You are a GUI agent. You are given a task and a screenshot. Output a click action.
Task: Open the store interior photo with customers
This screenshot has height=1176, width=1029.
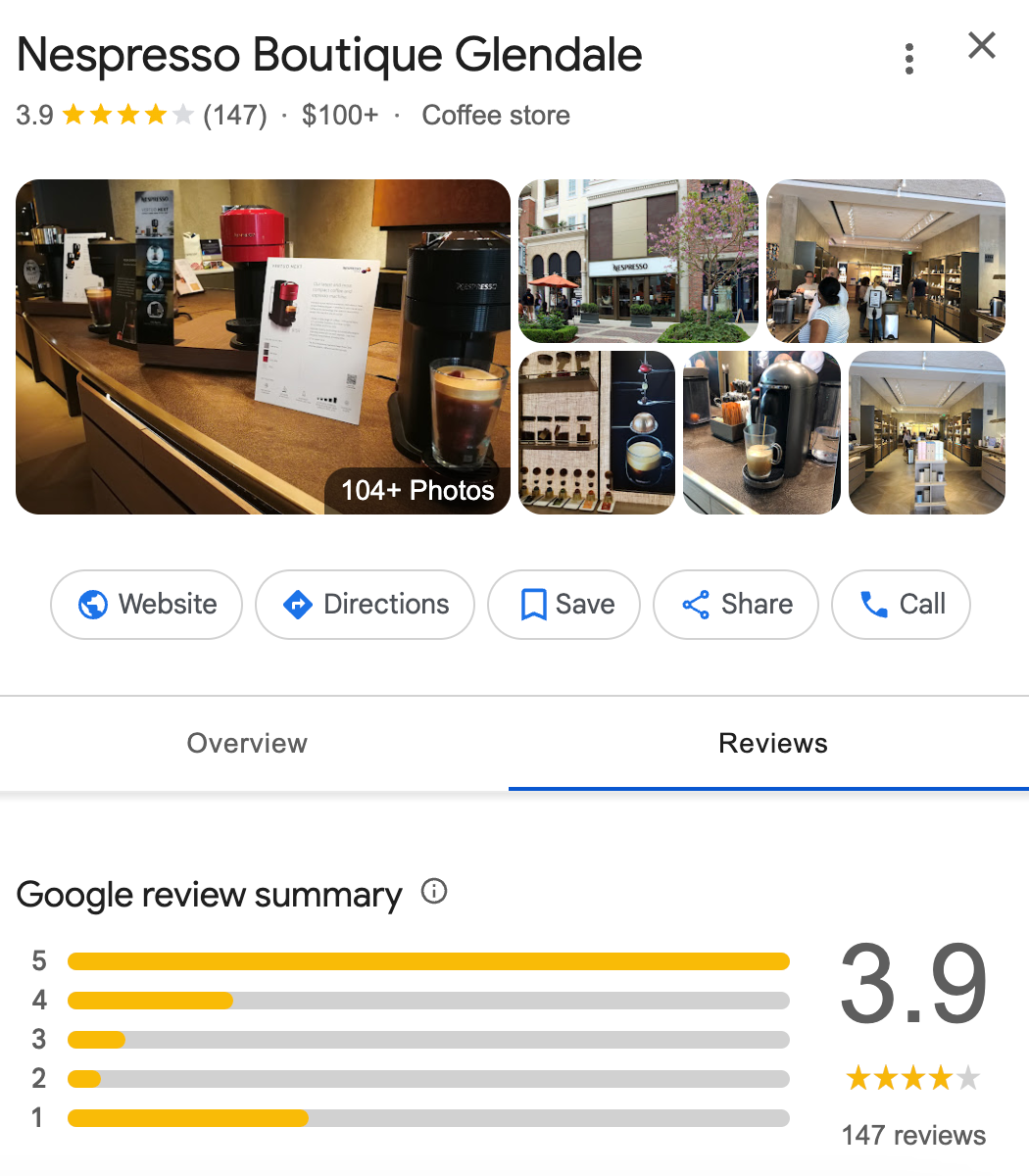pos(886,261)
